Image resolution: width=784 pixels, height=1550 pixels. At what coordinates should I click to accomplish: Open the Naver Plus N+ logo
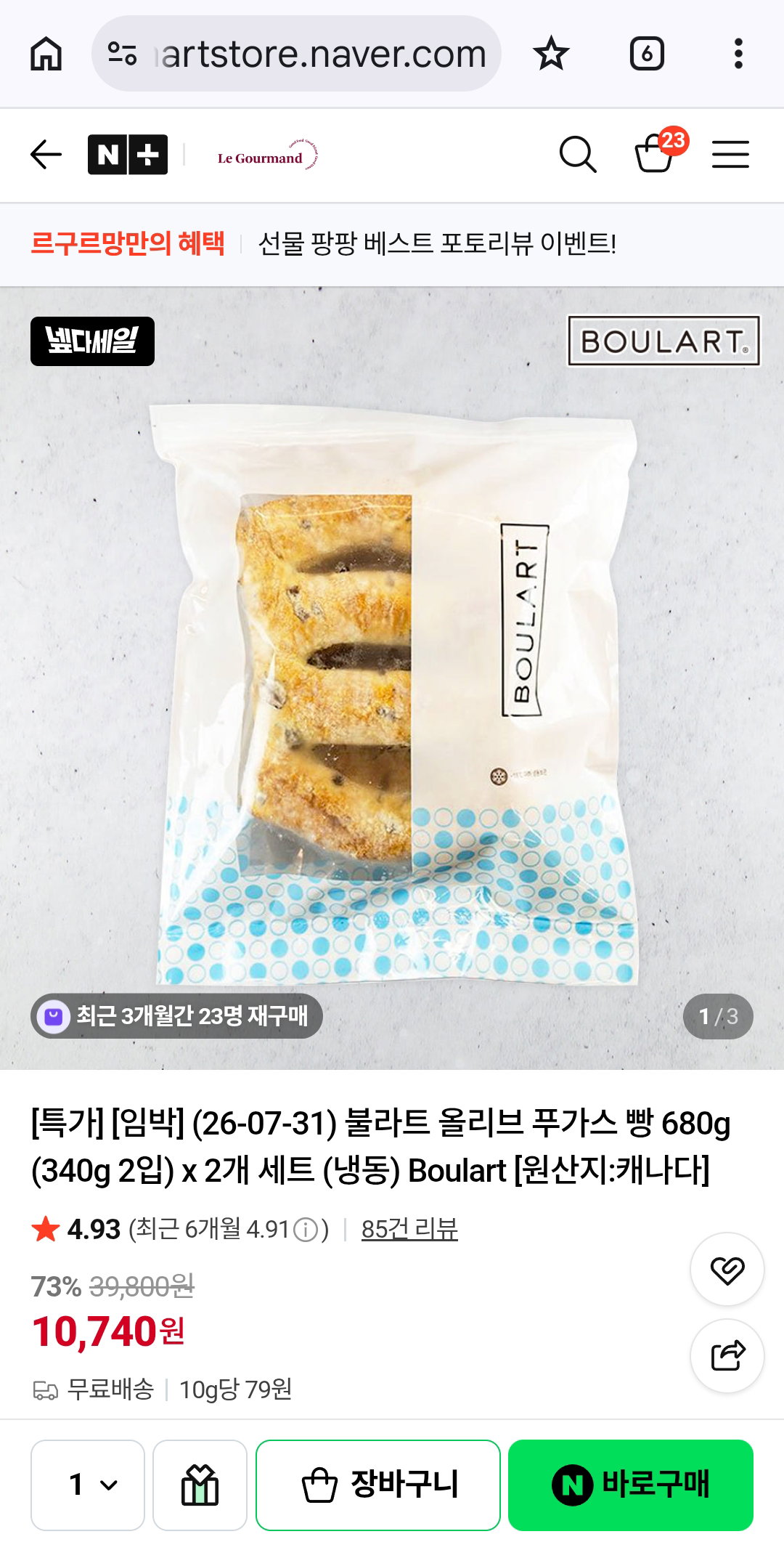pyautogui.click(x=128, y=155)
